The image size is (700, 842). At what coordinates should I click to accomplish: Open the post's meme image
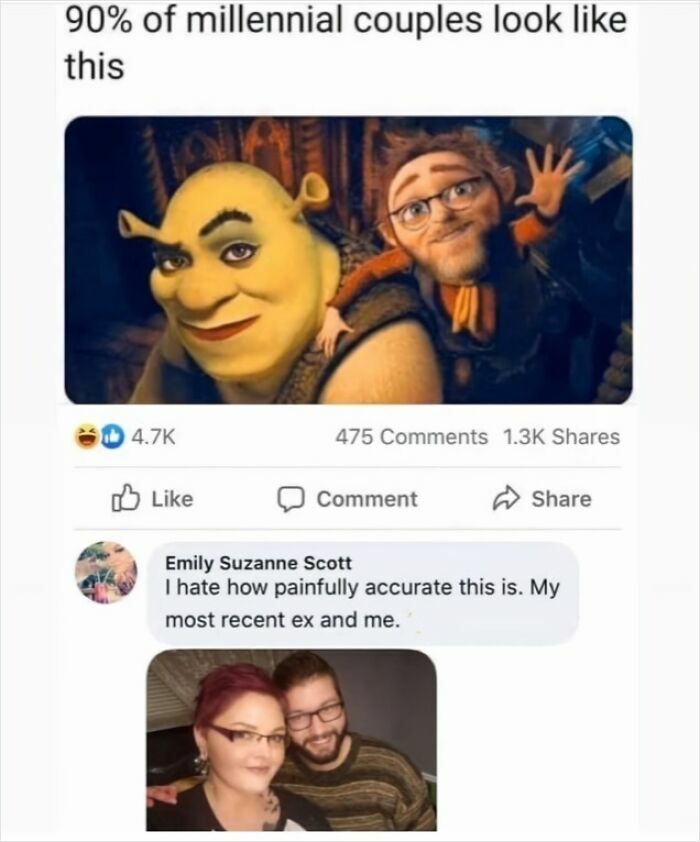[x=348, y=261]
